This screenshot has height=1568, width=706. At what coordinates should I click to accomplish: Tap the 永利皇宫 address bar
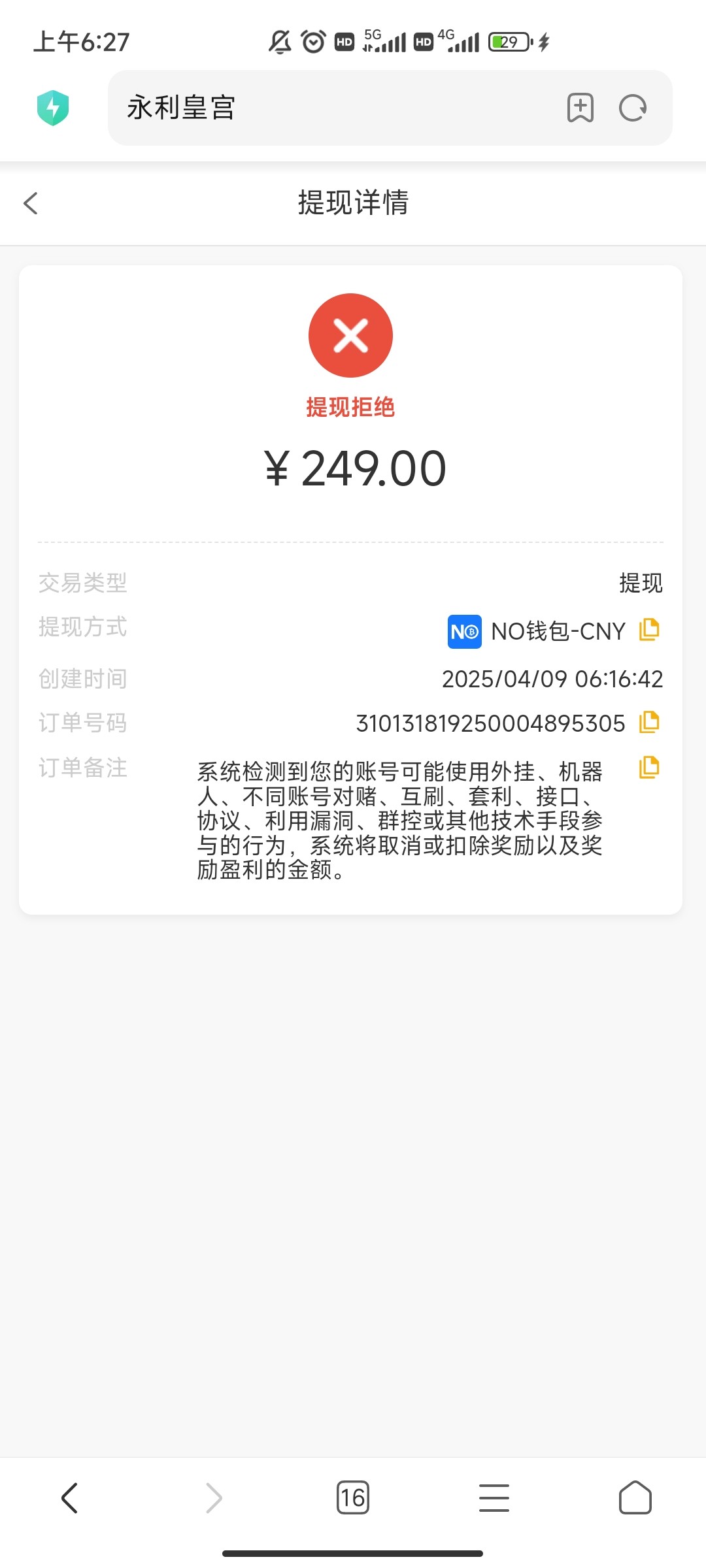[x=327, y=108]
